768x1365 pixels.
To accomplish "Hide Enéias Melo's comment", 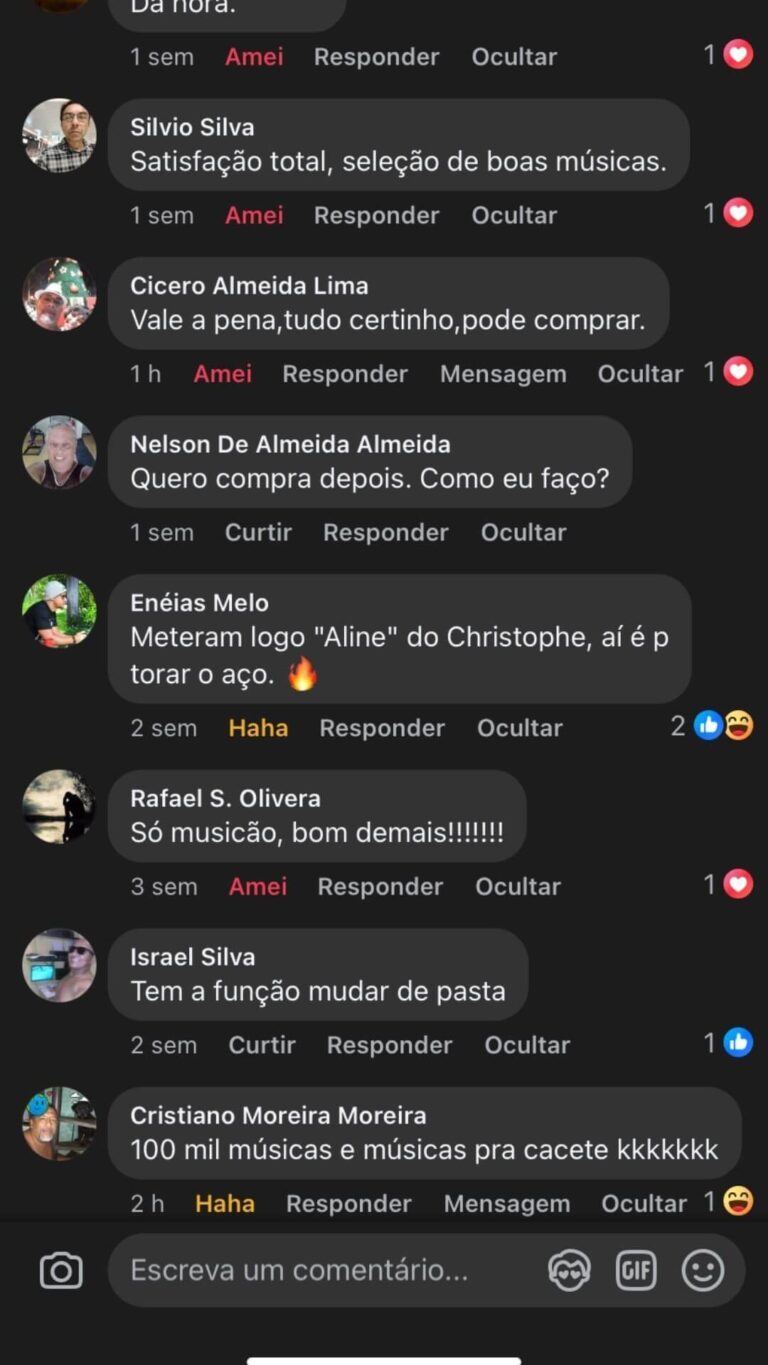I will click(x=519, y=728).
